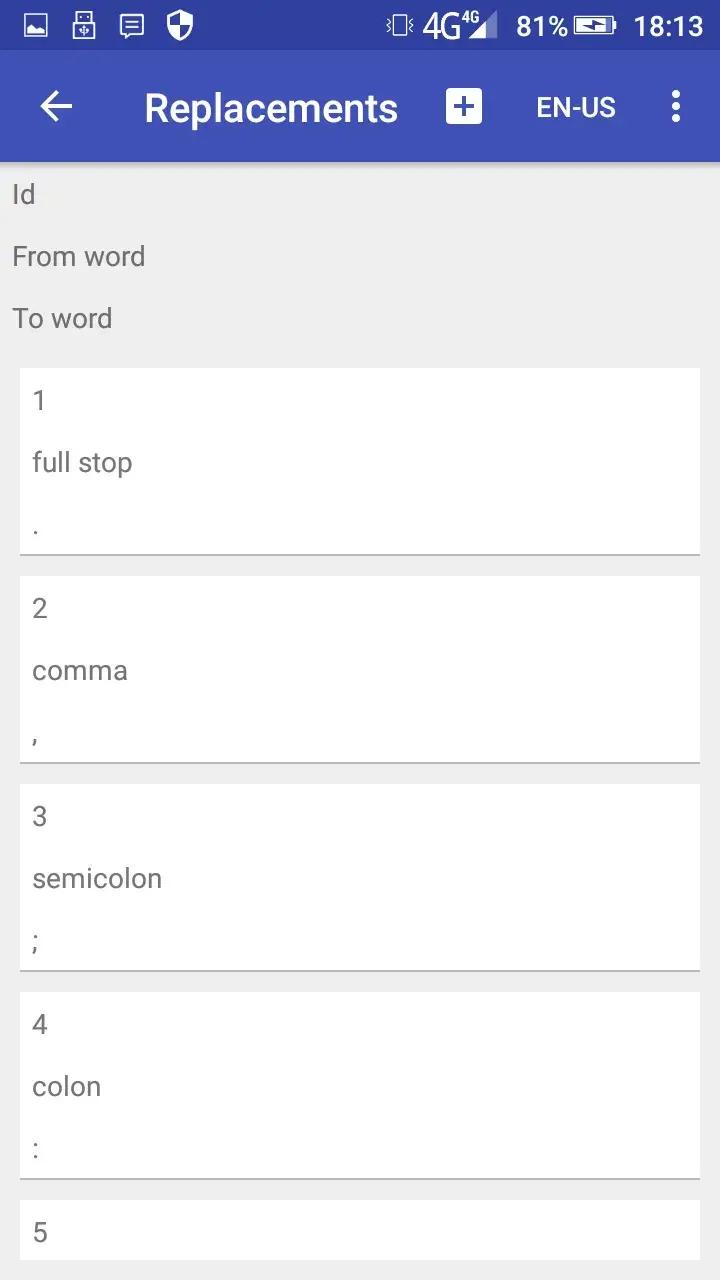Navigate back using the arrow icon
This screenshot has width=720, height=1280.
pos(55,106)
